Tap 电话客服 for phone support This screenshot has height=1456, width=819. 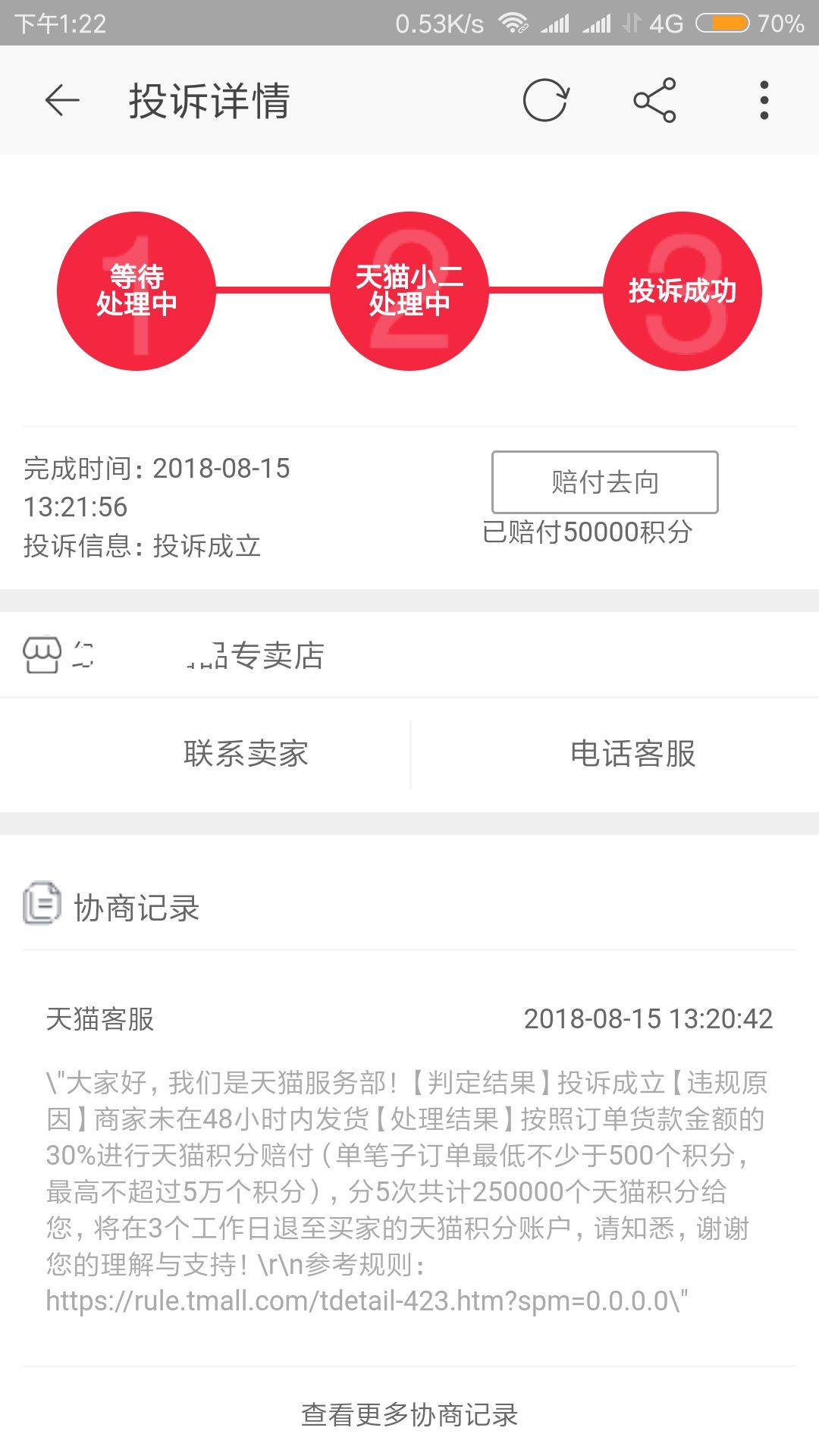632,754
